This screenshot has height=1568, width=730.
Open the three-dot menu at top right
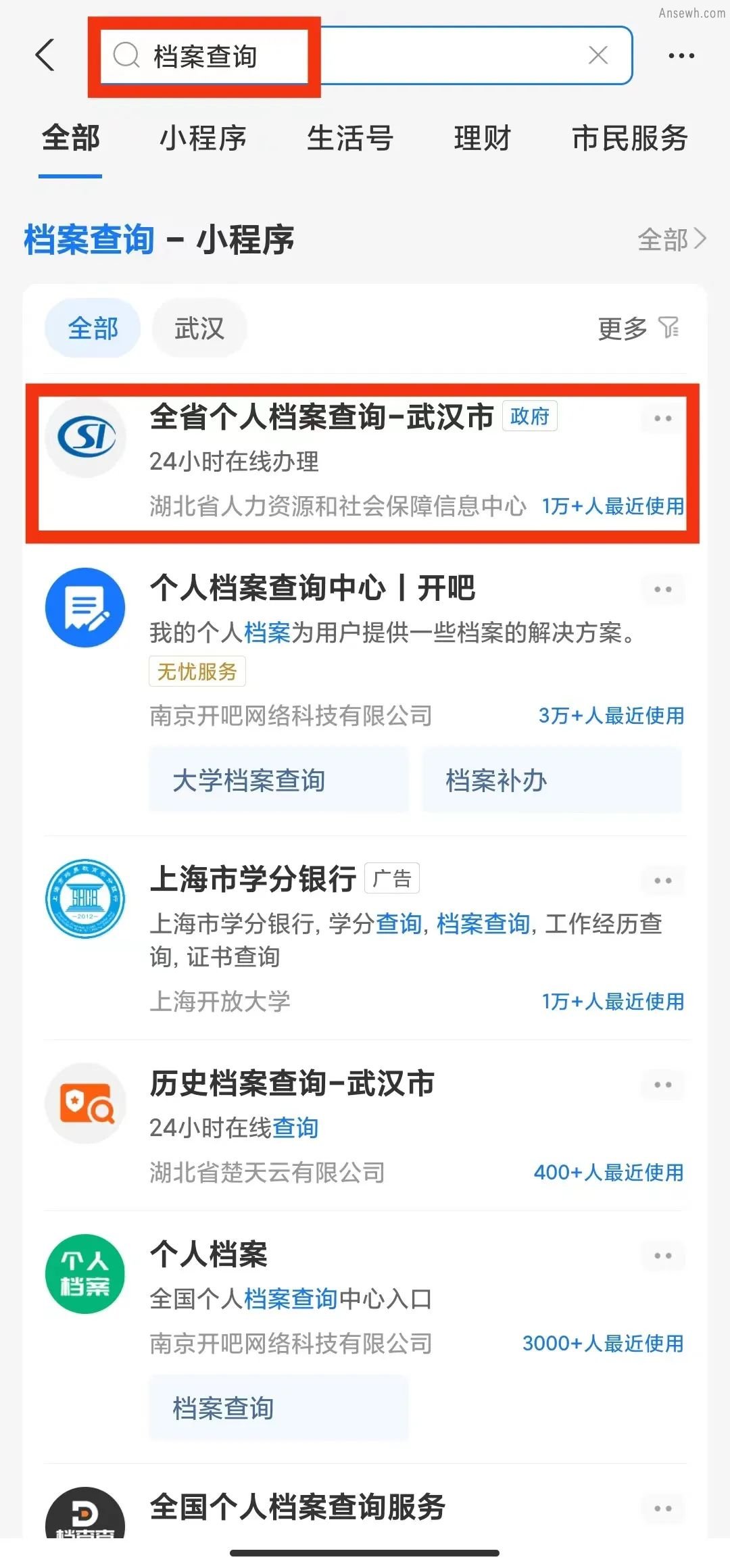click(x=681, y=55)
